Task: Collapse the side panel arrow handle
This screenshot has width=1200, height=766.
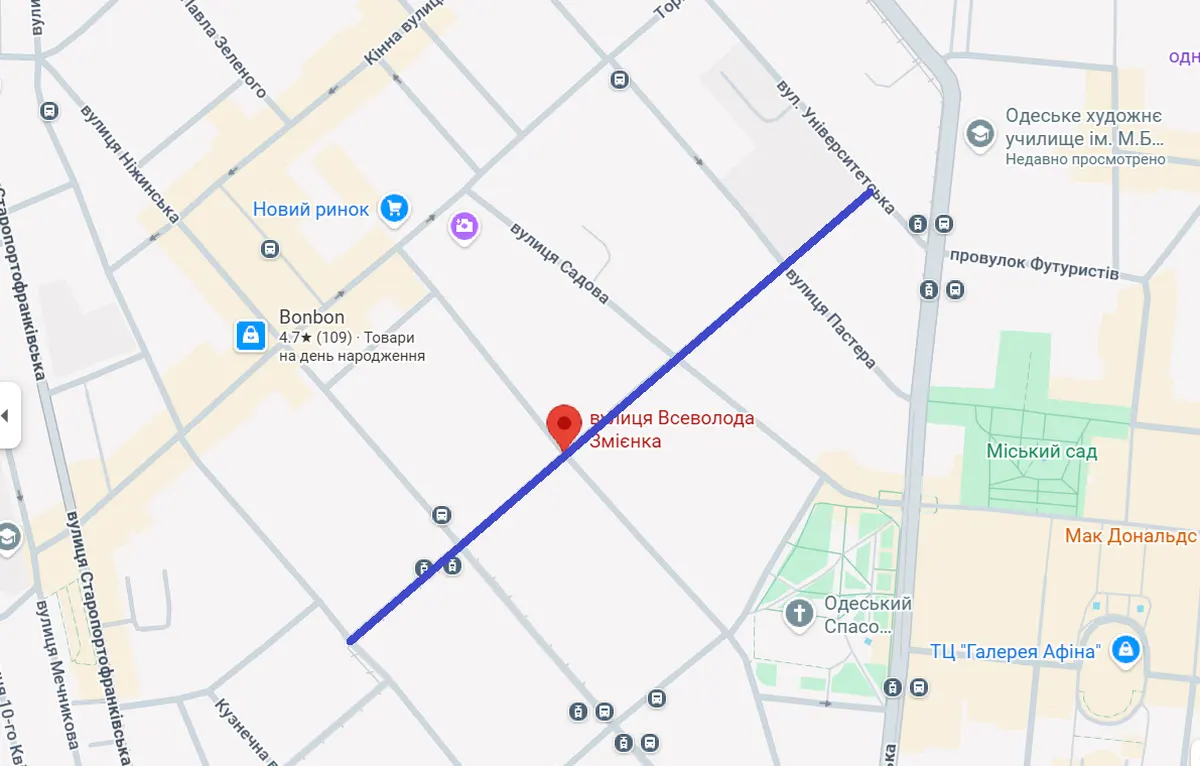Action: pos(8,415)
